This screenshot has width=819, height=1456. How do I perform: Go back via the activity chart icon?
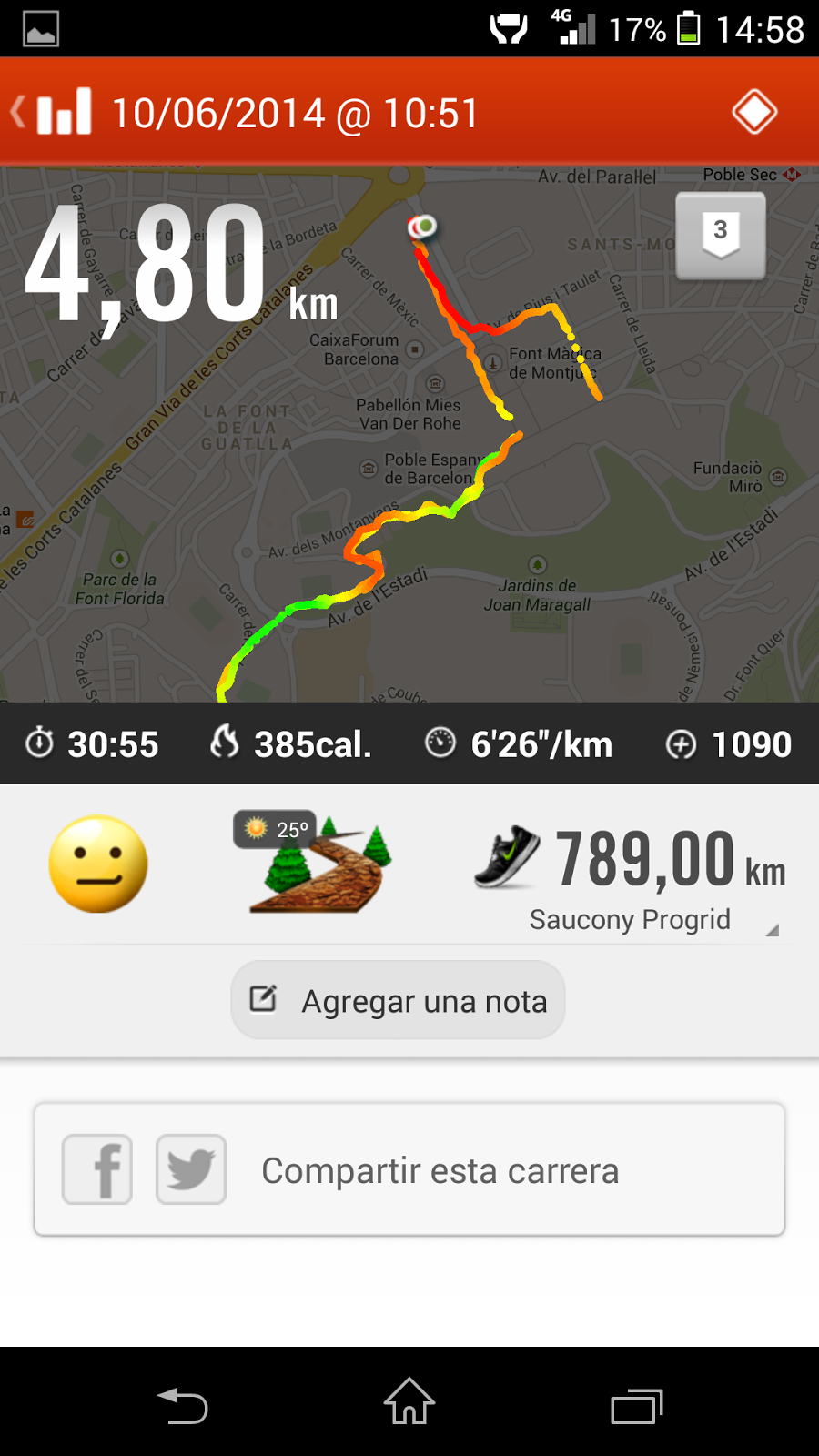coord(55,113)
